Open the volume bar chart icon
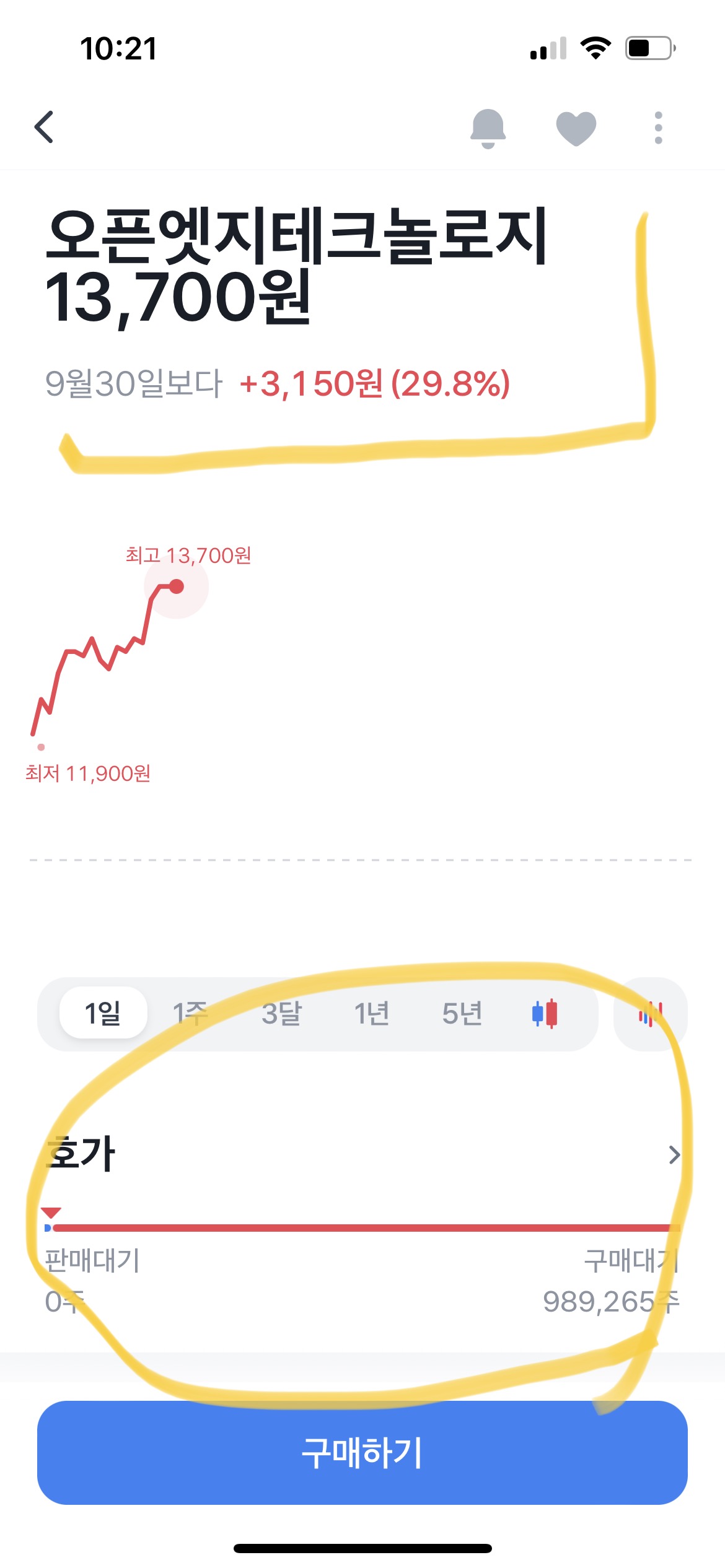The image size is (725, 1568). tap(650, 1014)
